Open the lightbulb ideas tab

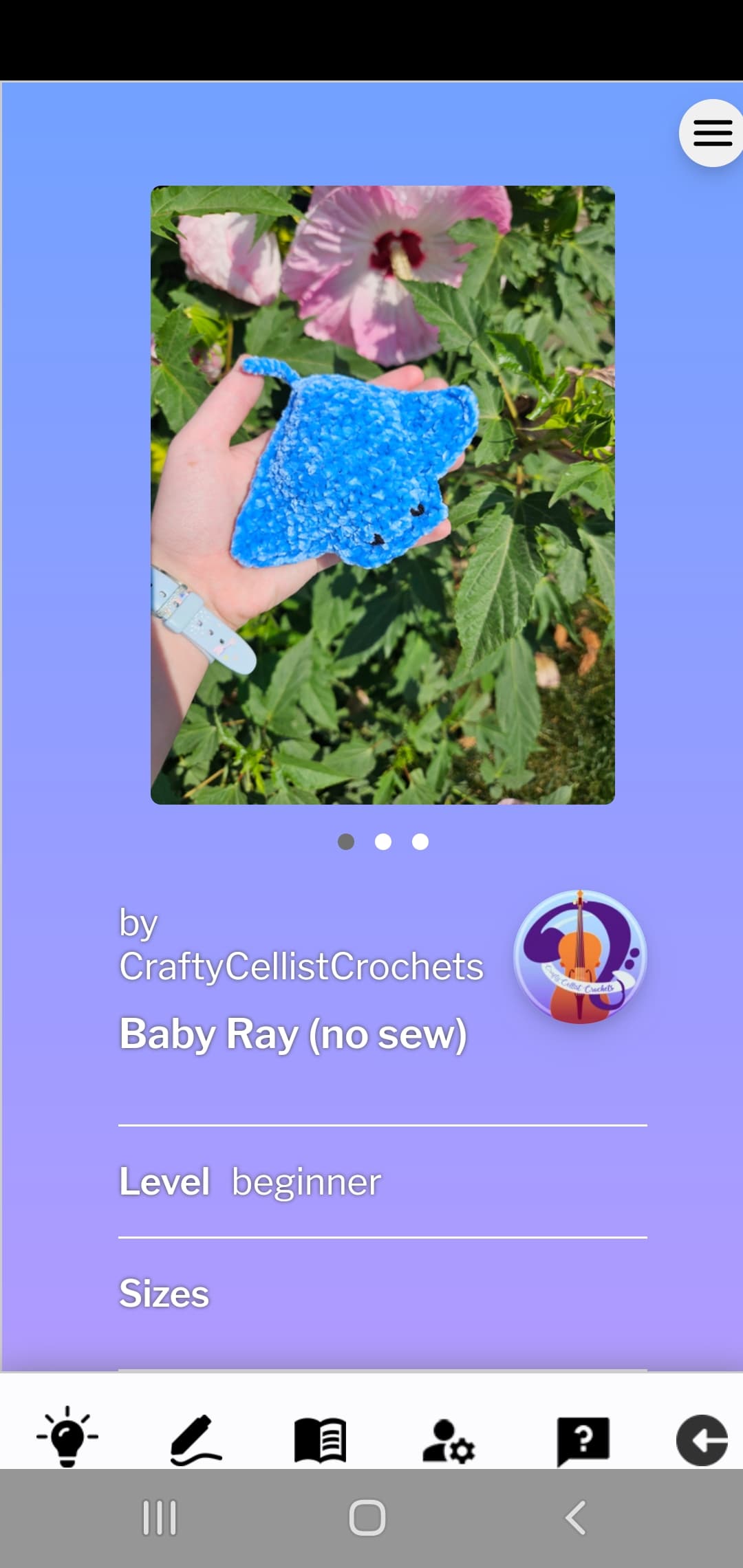67,1439
